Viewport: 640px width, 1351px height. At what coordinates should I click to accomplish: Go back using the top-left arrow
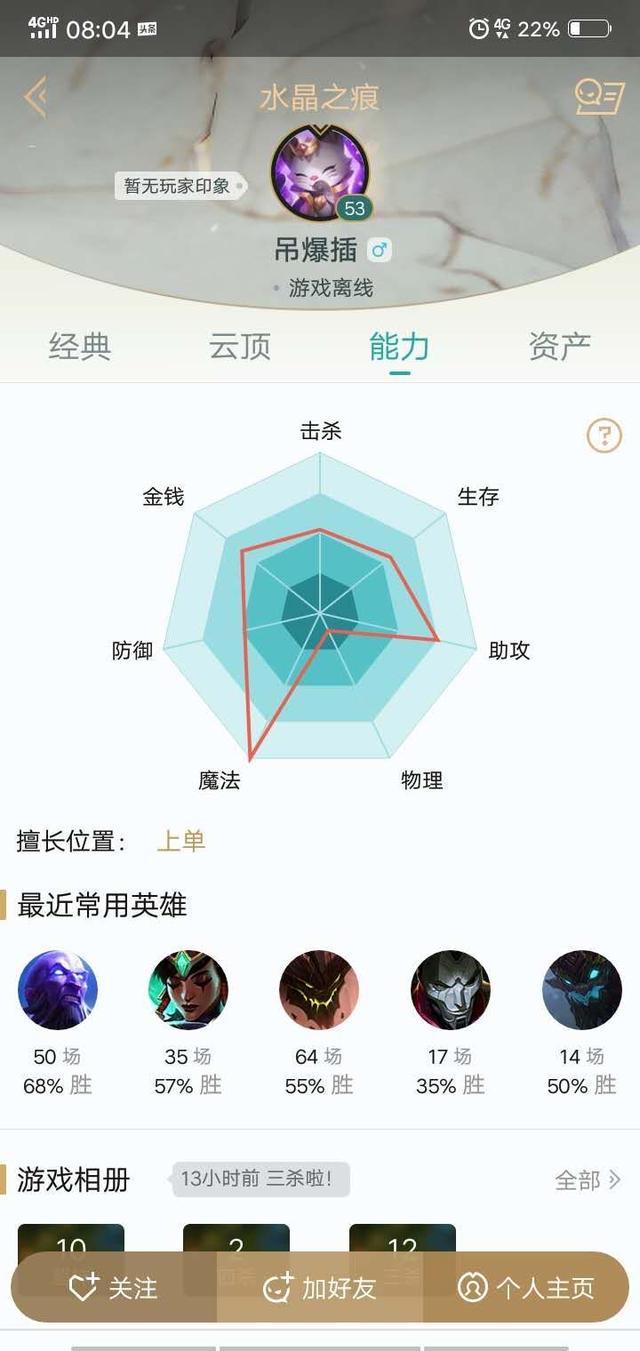coord(35,97)
